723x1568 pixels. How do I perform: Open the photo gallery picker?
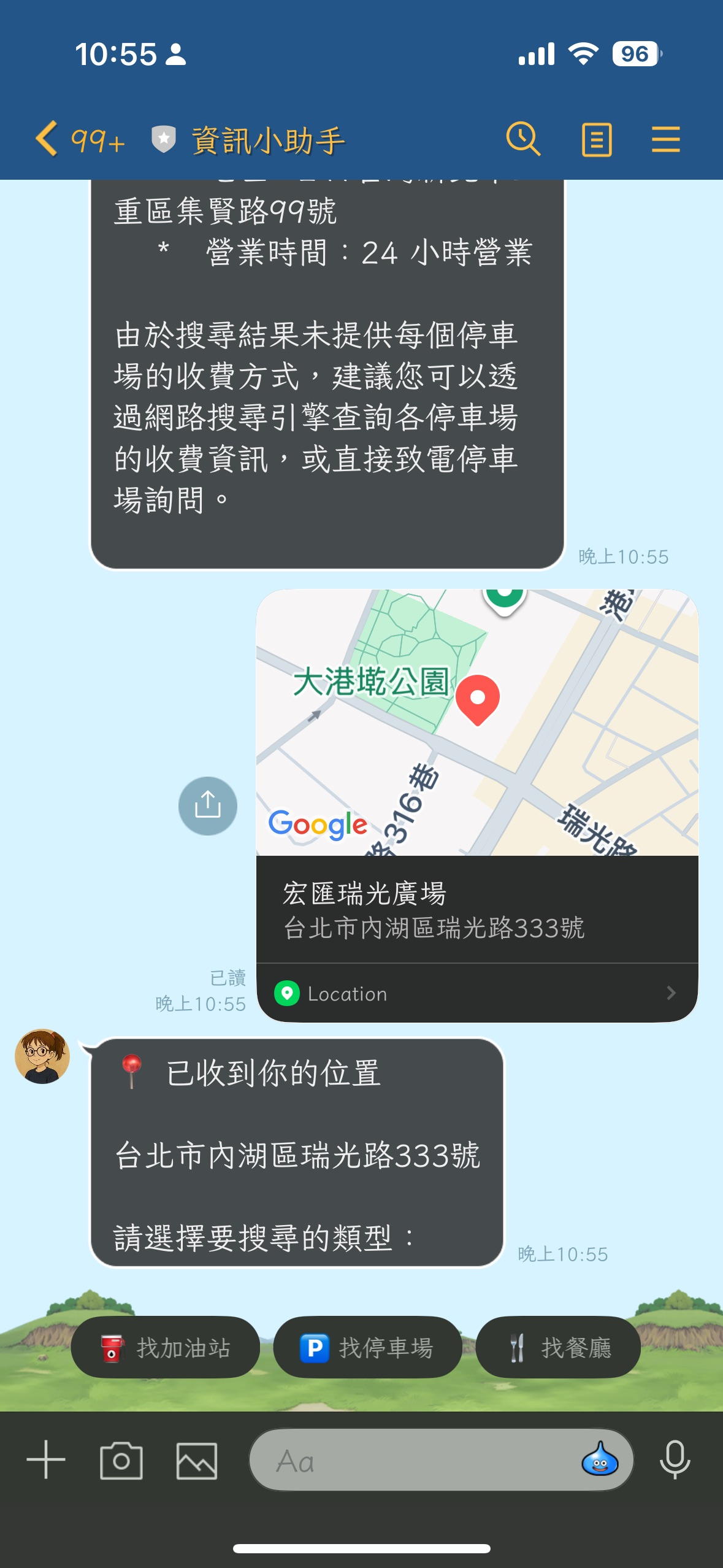point(196,1460)
